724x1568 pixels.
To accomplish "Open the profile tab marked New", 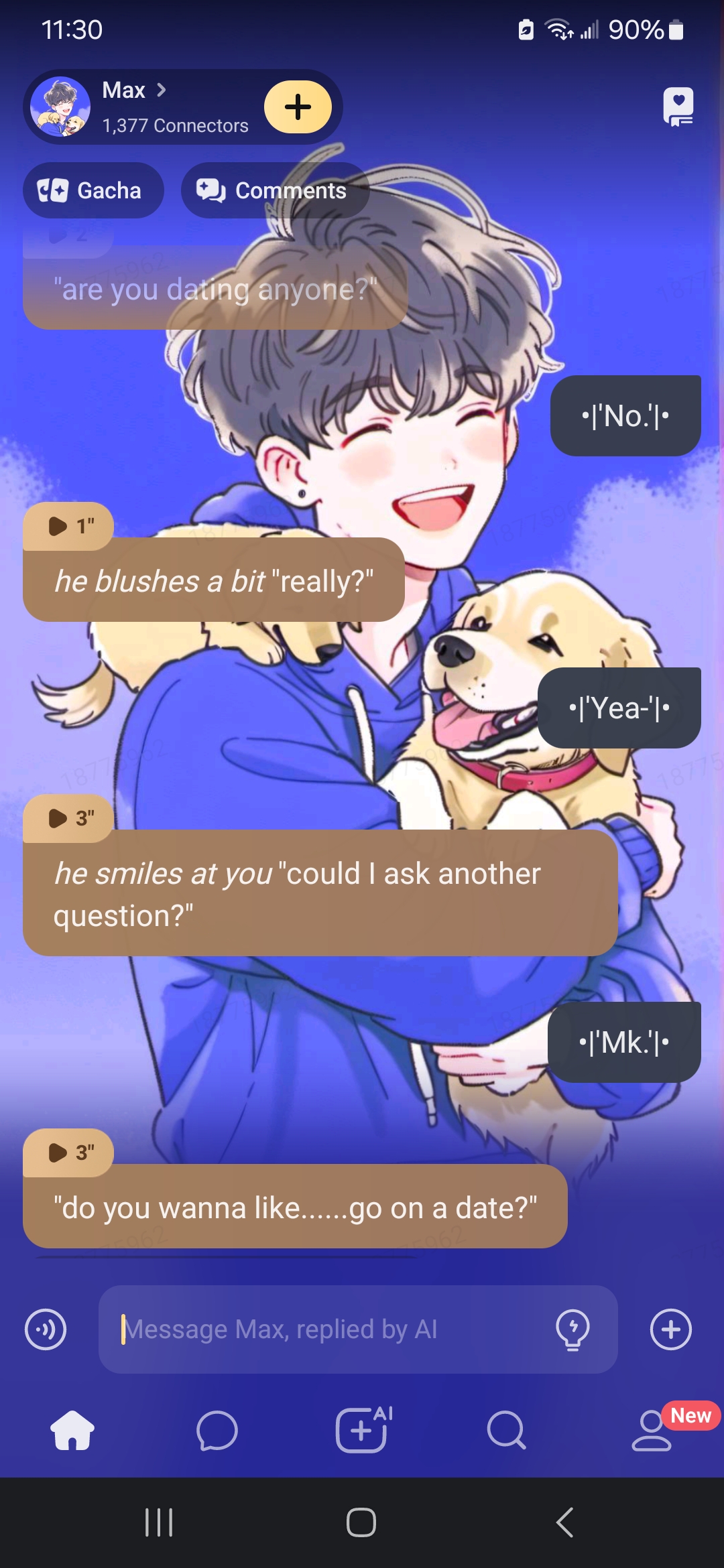I will point(652,1431).
